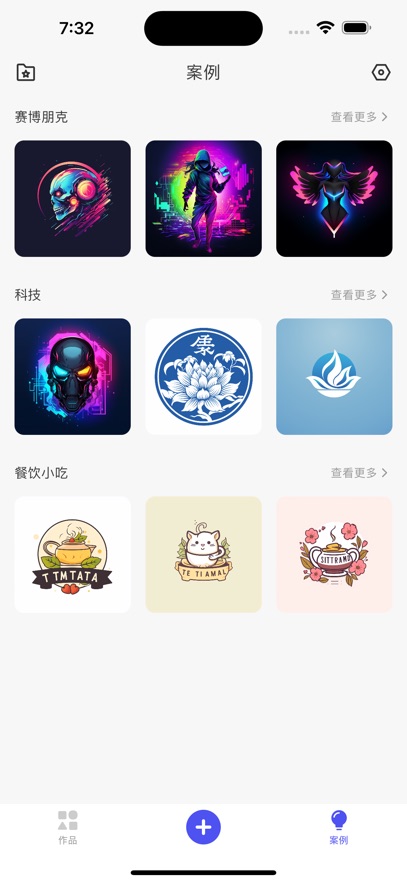Open the winged neon figure image

(334, 198)
